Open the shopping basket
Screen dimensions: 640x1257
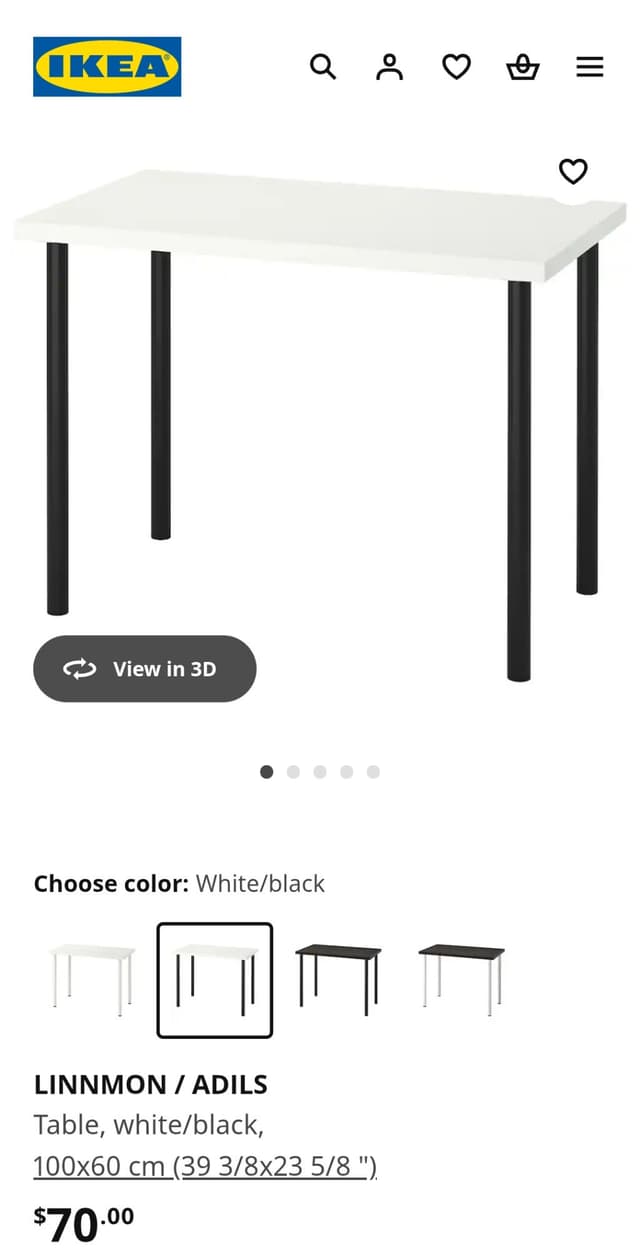523,67
